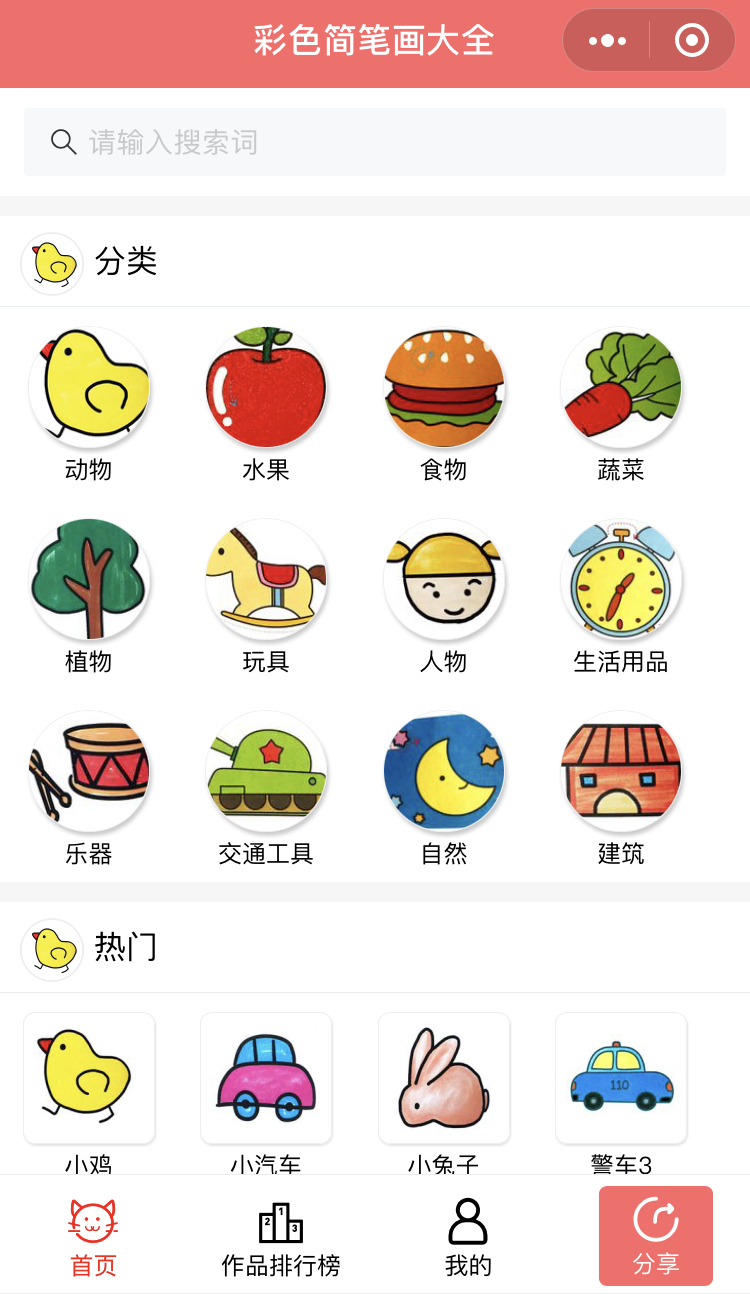Image resolution: width=750 pixels, height=1294 pixels.
Task: Tap the 分享 share button
Action: pyautogui.click(x=656, y=1236)
